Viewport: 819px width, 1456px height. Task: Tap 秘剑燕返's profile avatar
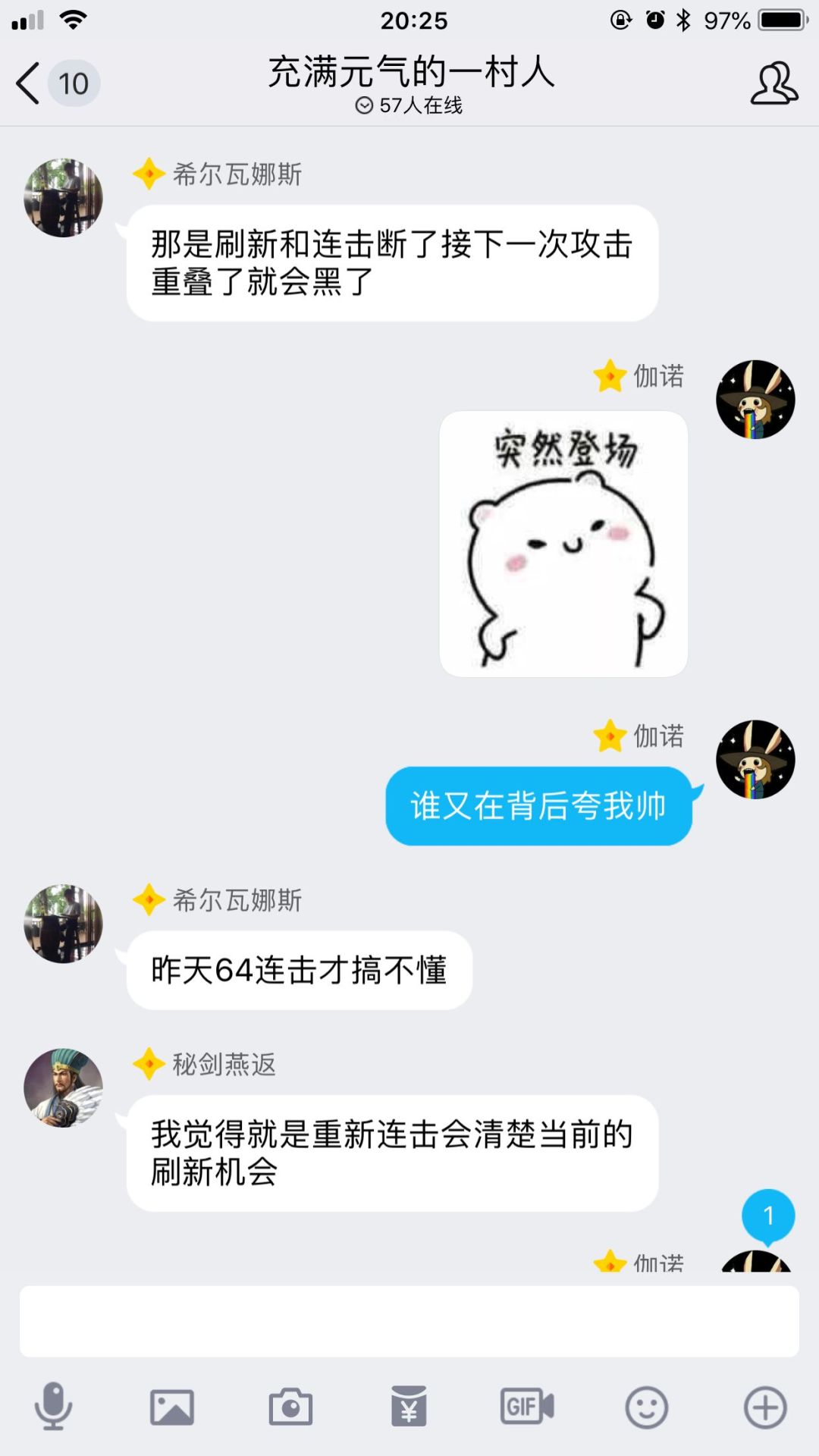click(x=63, y=1090)
